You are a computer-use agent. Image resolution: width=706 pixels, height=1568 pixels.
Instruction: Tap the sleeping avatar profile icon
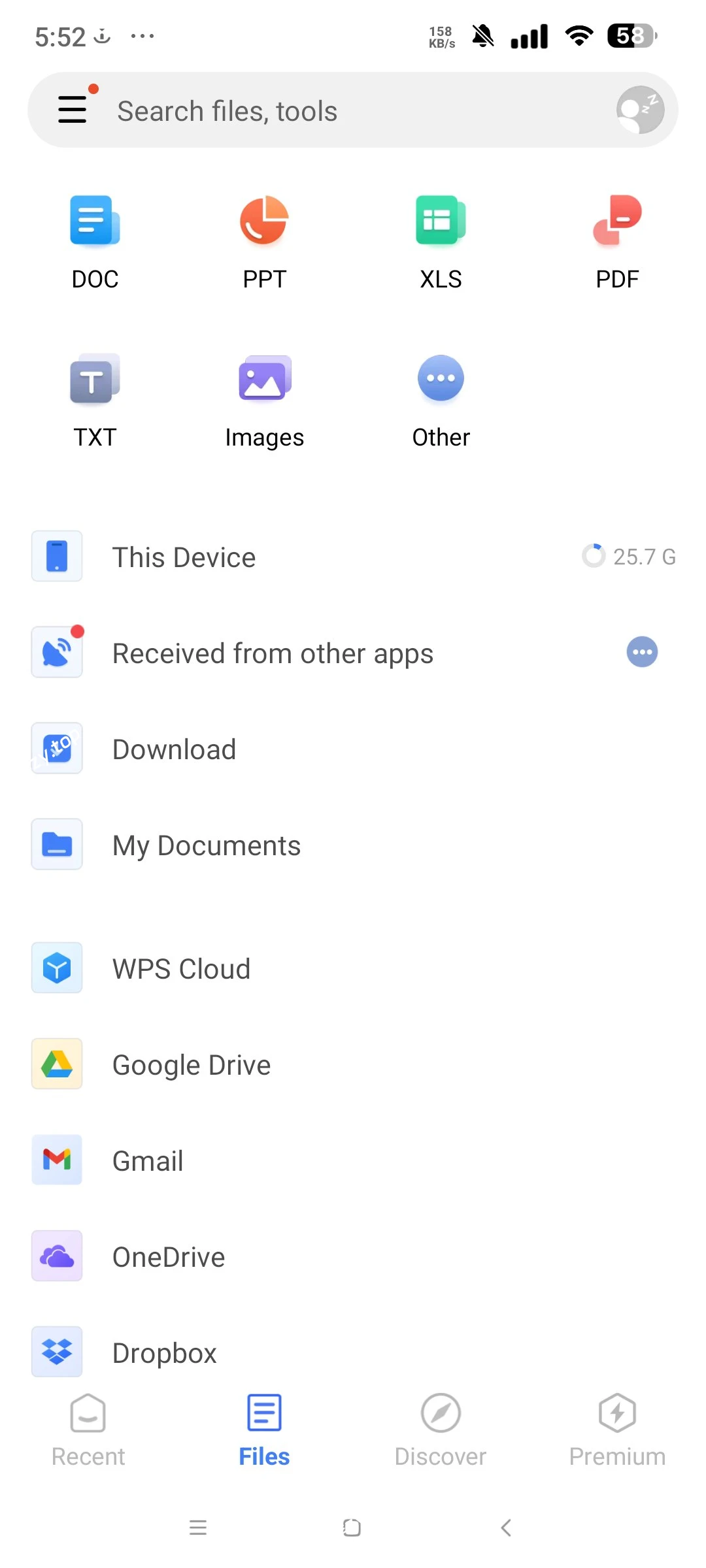[638, 109]
